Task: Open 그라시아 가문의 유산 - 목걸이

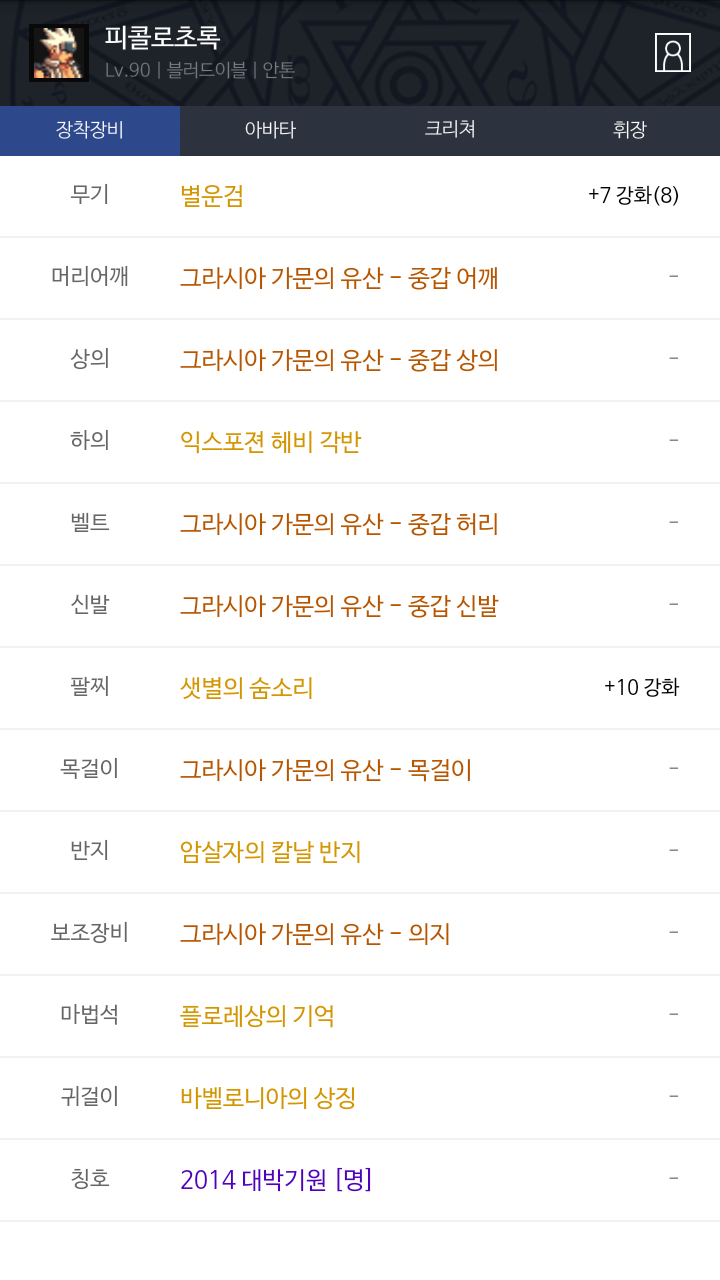Action: pyautogui.click(x=326, y=770)
